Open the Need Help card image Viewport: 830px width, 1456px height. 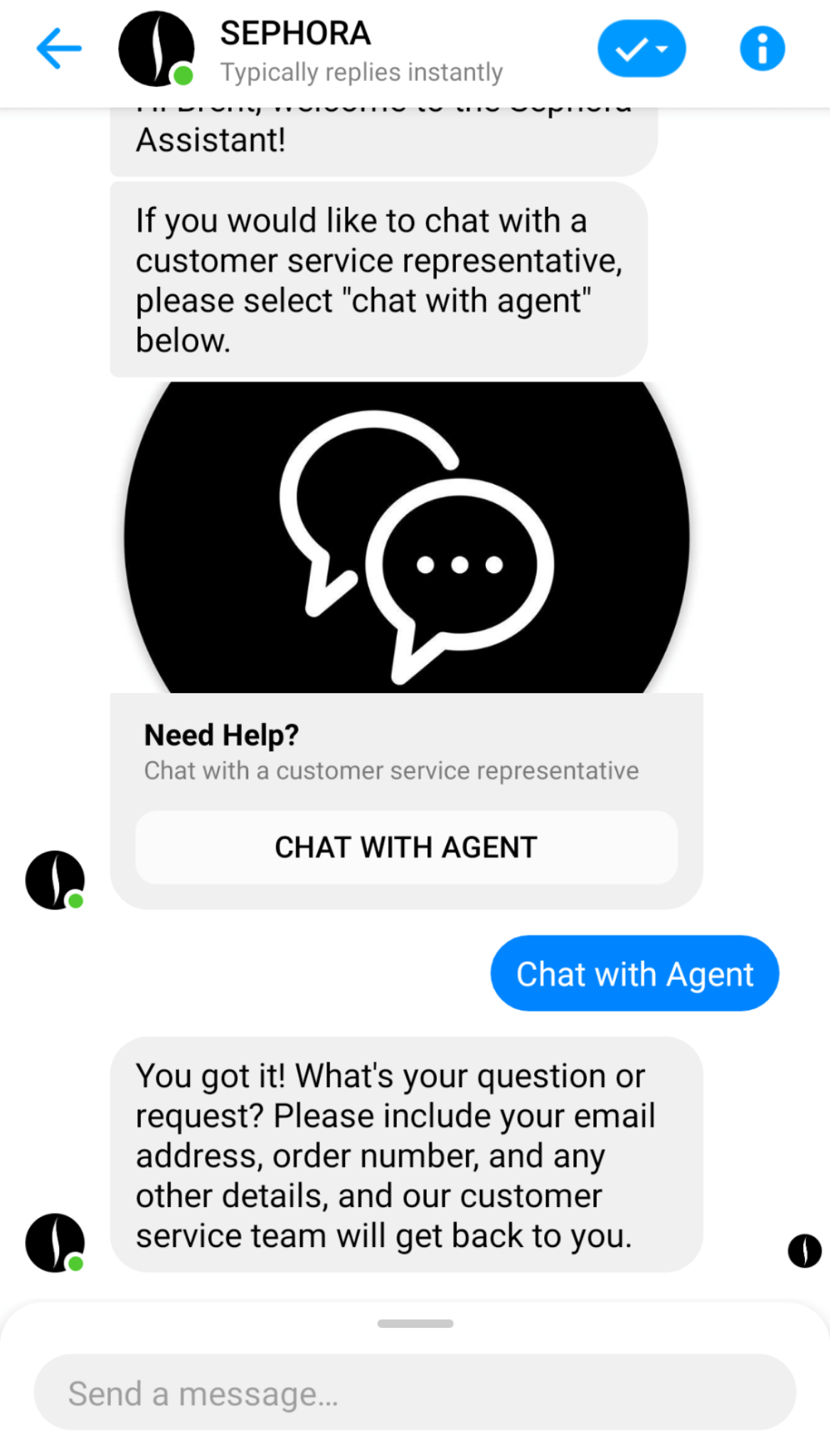(x=406, y=537)
